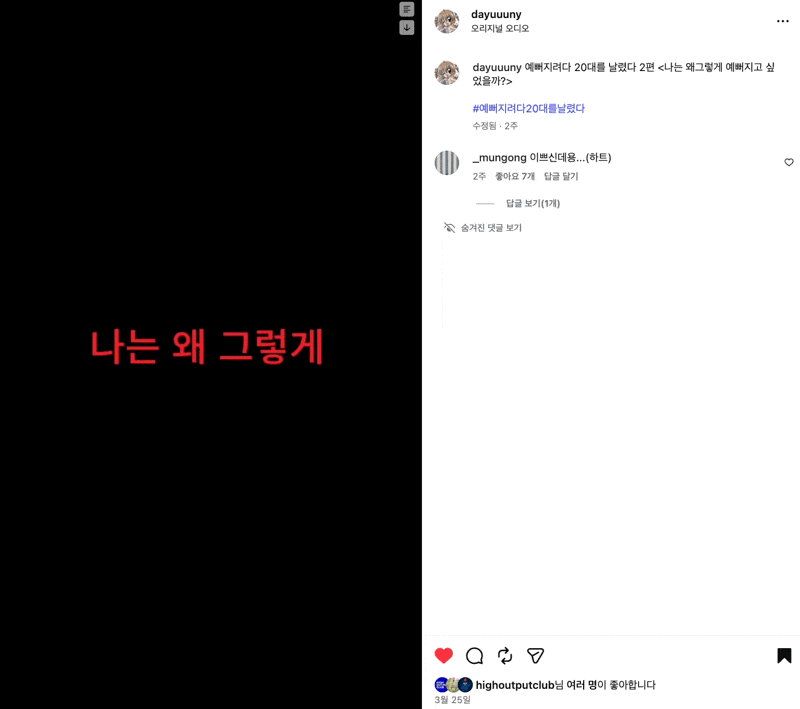Share the post via paper plane icon
The image size is (800, 709).
(x=536, y=655)
